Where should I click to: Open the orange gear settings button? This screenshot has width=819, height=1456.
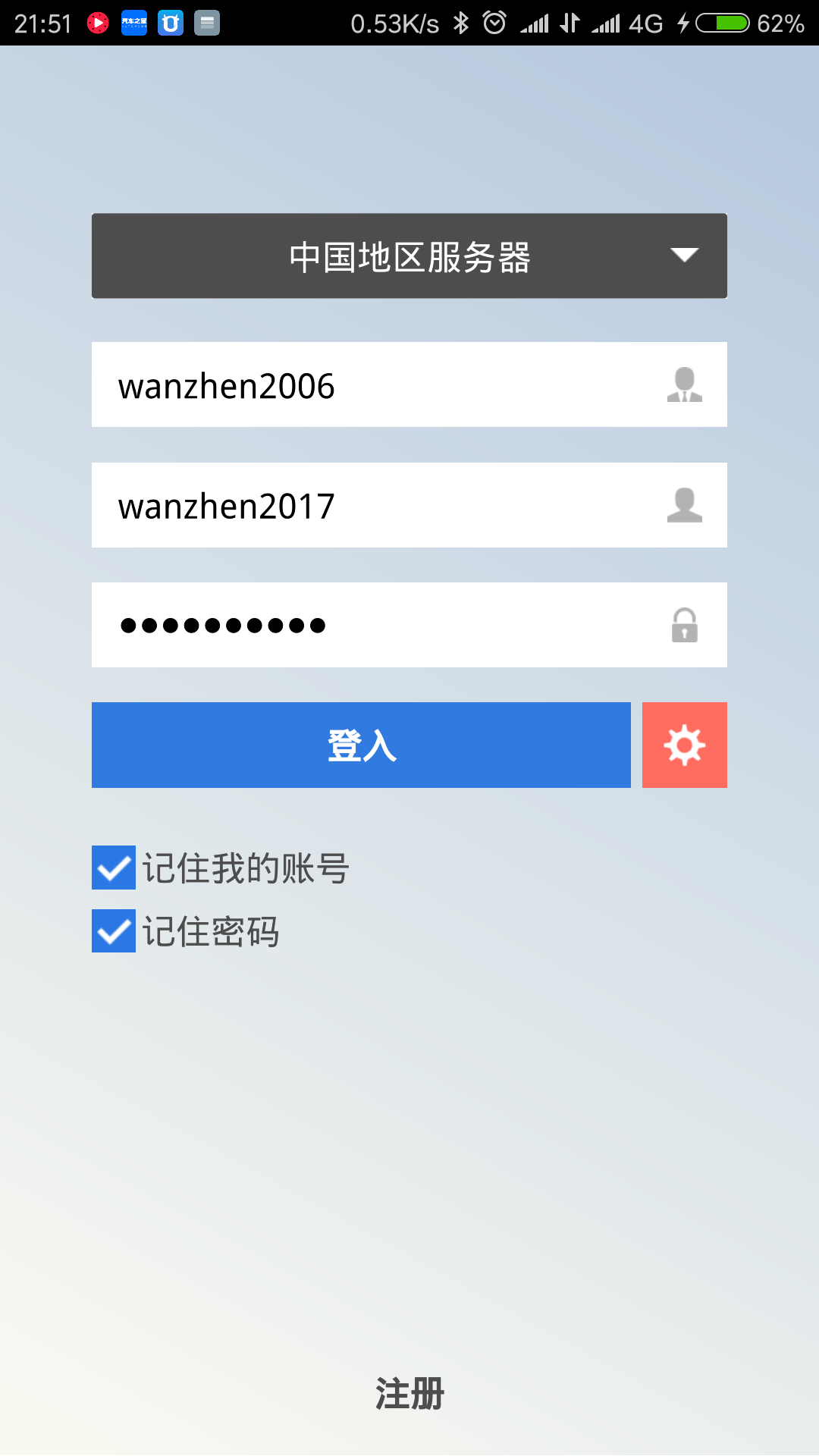[684, 745]
